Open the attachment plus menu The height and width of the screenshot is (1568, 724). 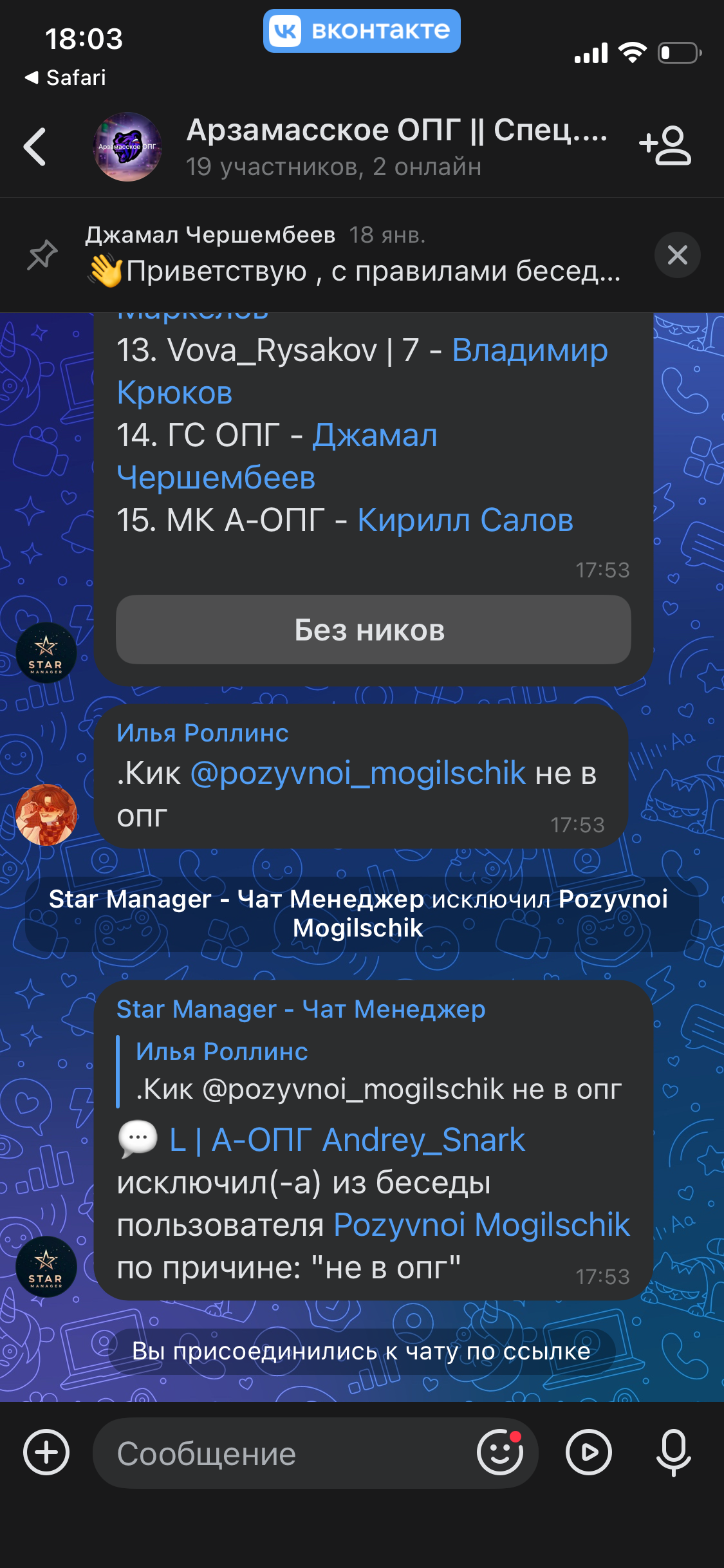(x=46, y=1453)
